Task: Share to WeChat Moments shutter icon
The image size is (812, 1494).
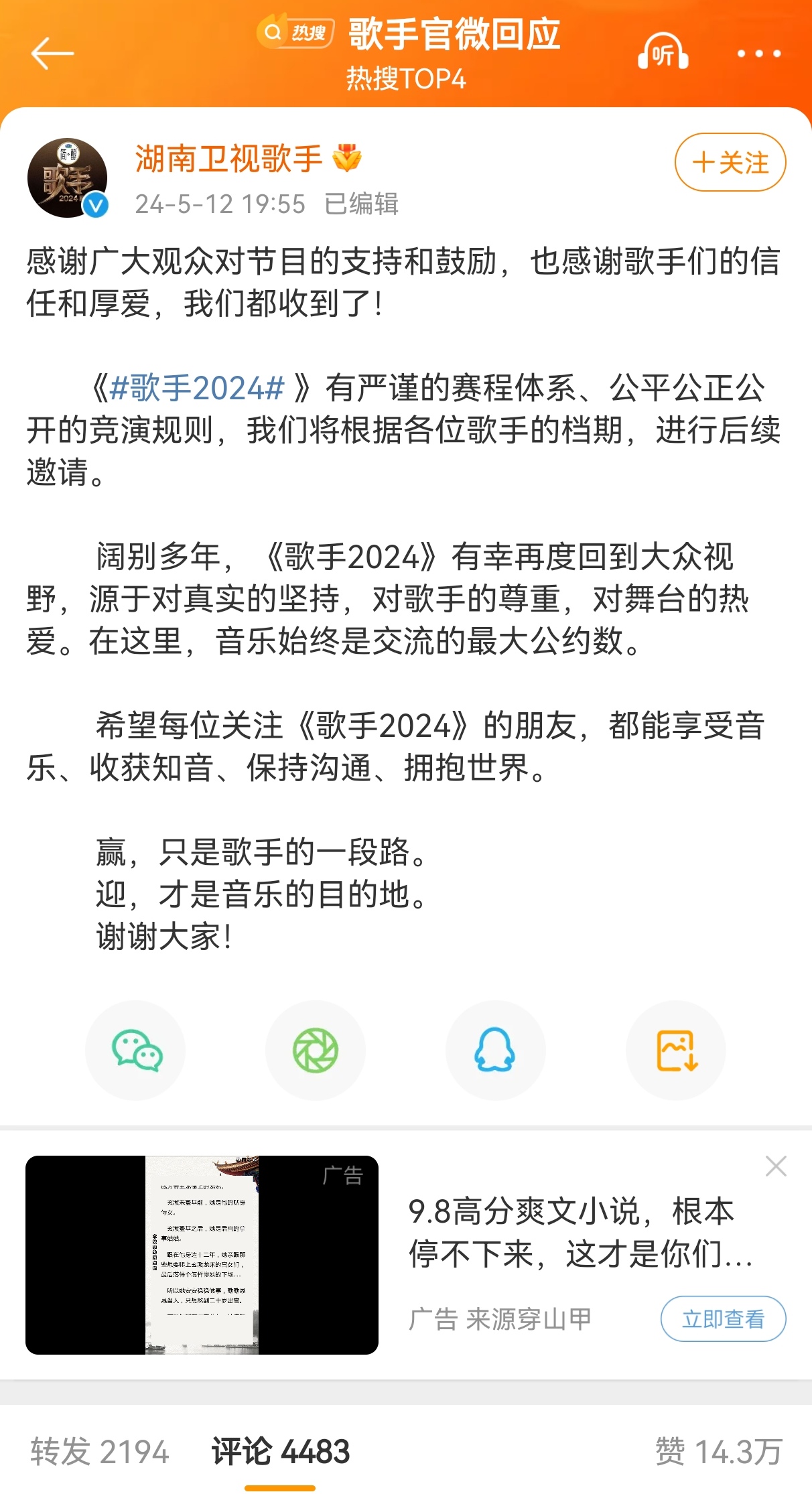Action: click(x=316, y=1050)
